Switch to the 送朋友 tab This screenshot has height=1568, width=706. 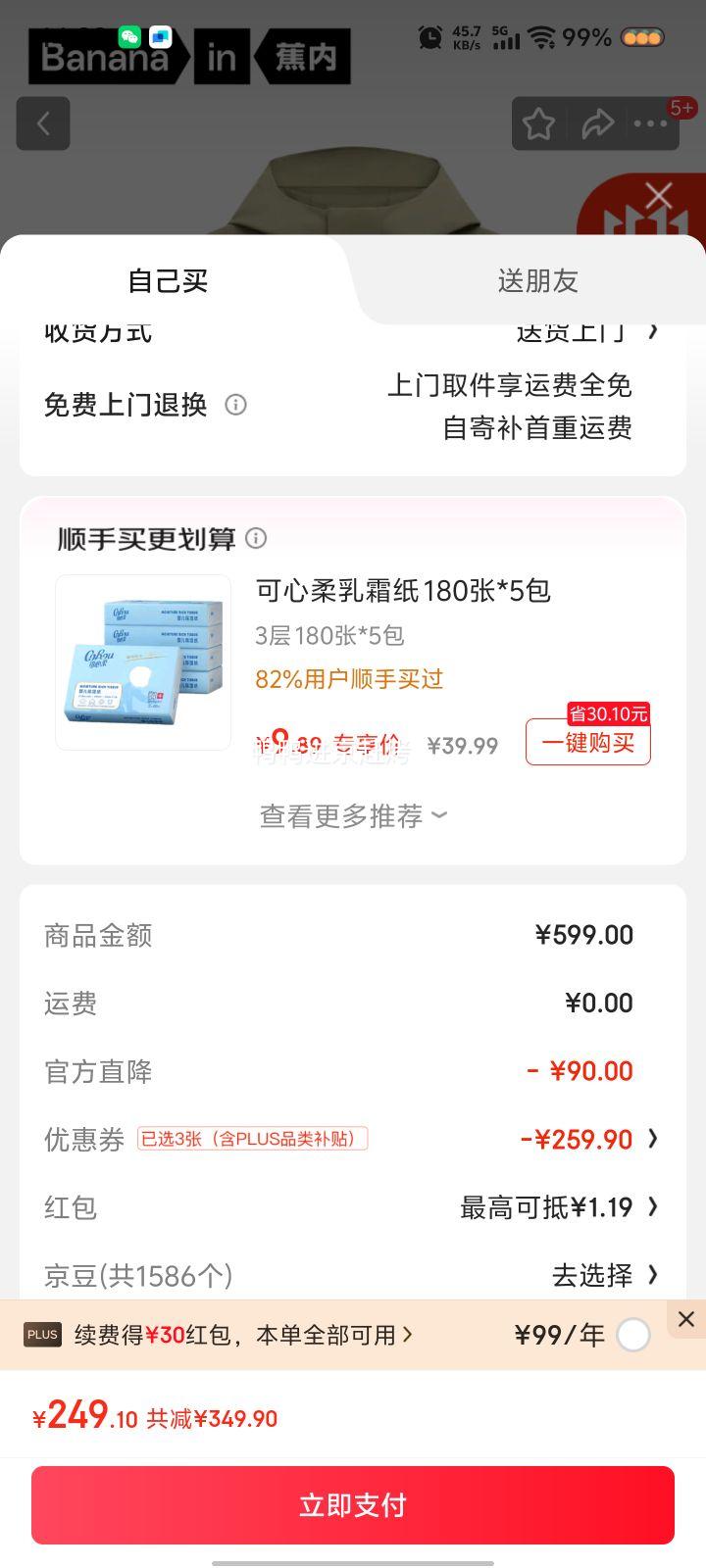(x=537, y=281)
